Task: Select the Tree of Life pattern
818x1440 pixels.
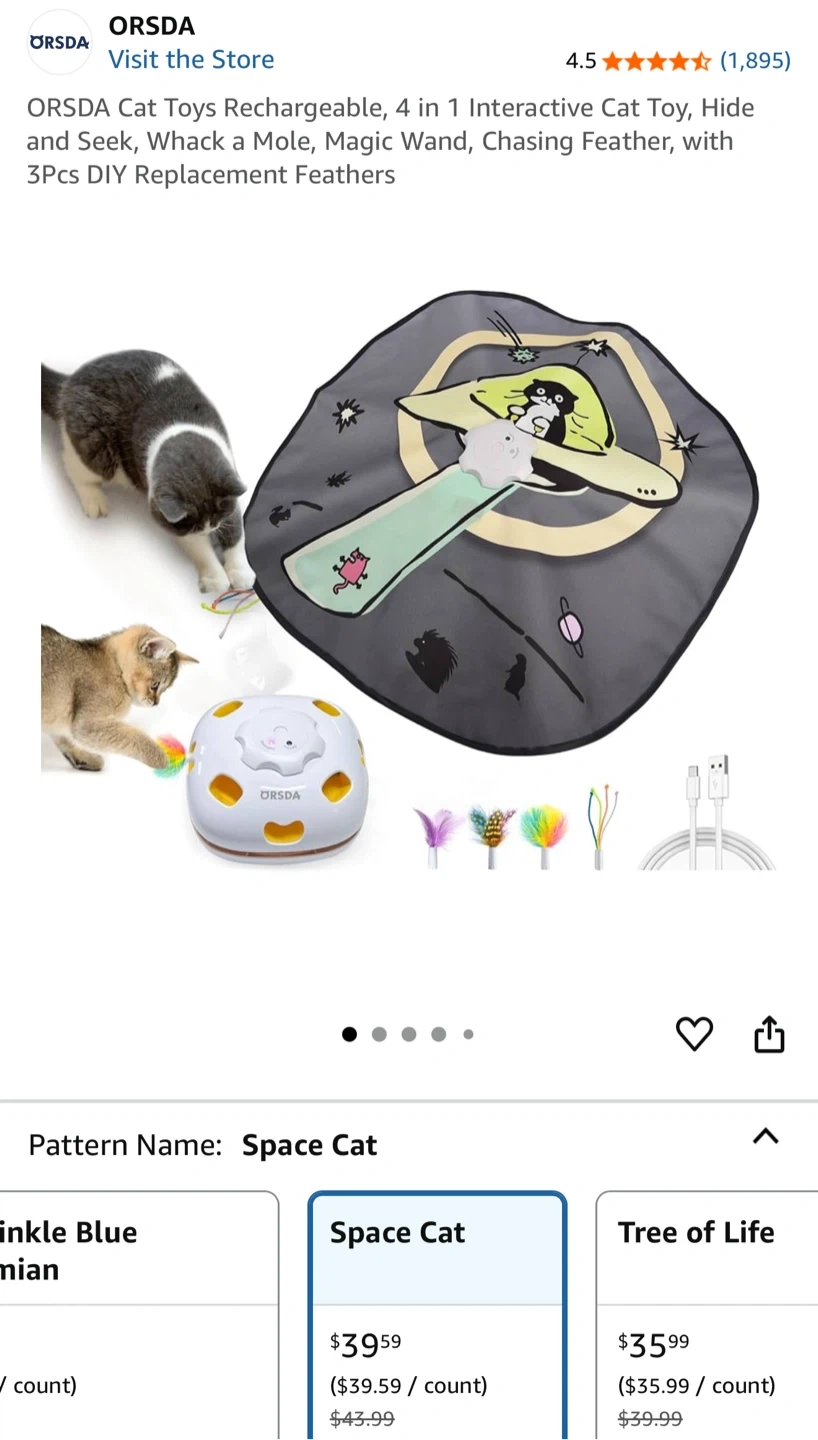Action: [x=707, y=1315]
